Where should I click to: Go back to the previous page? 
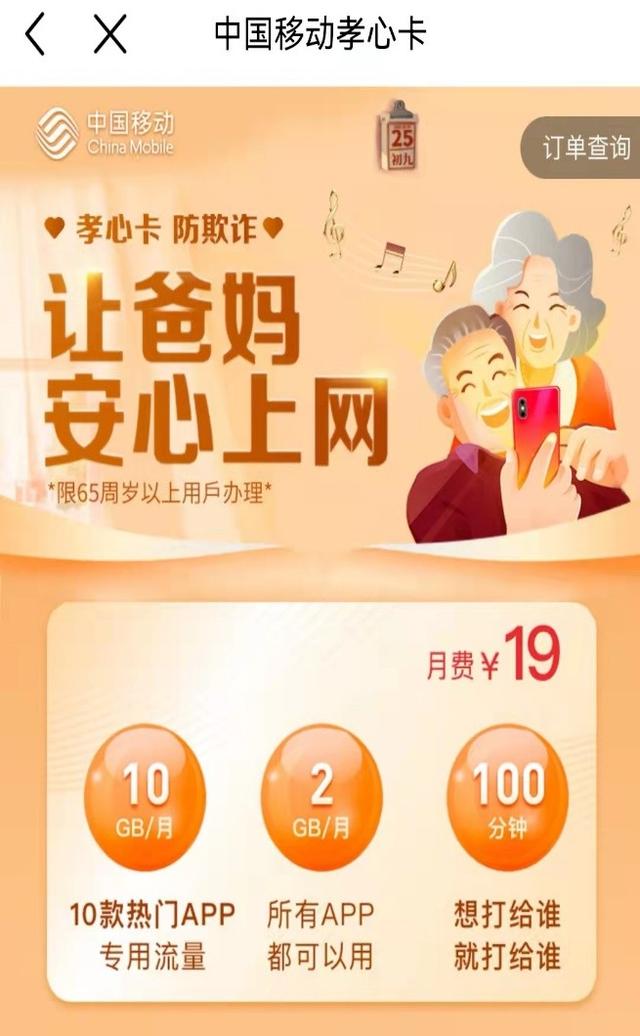tap(35, 34)
